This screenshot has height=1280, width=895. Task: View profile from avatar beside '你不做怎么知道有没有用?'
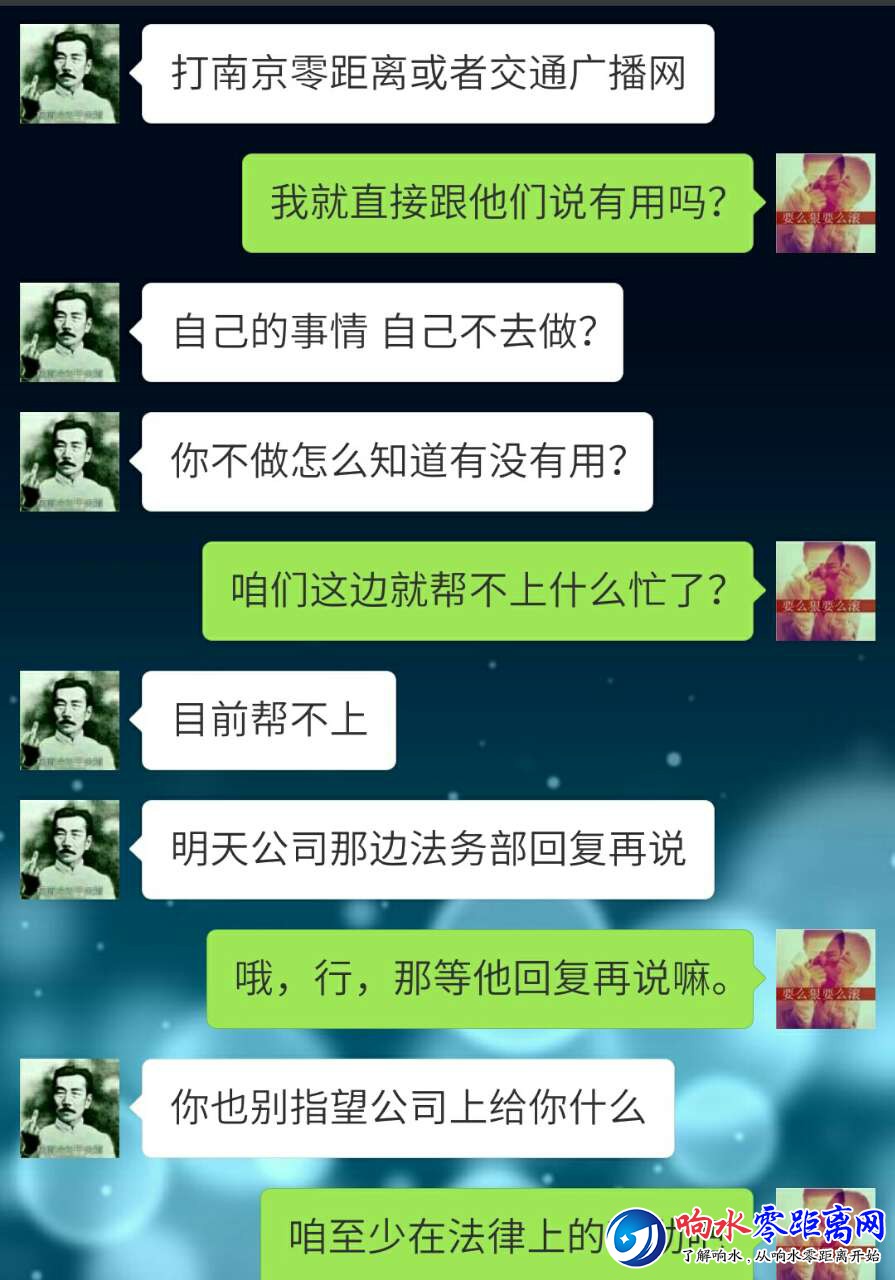point(69,461)
